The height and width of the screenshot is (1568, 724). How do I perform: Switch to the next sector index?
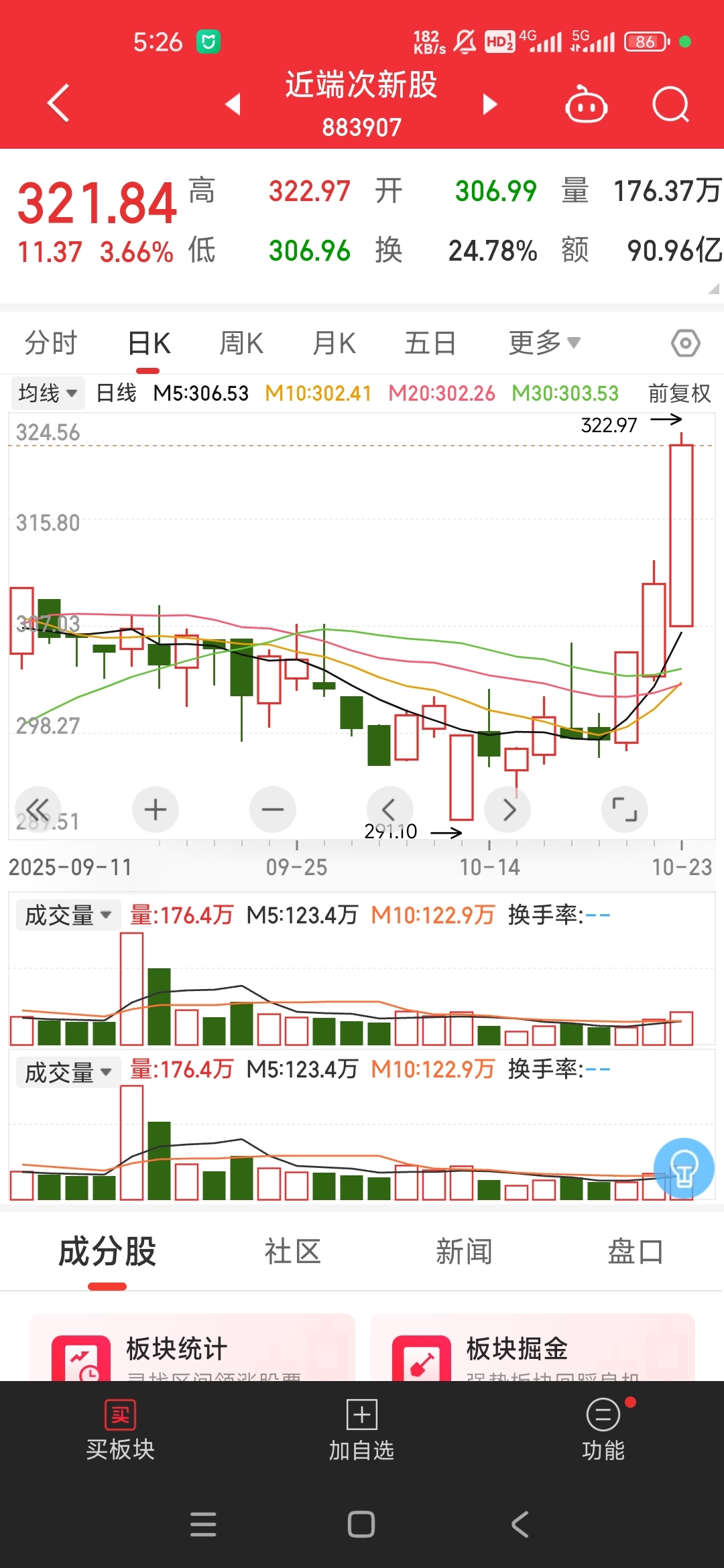click(x=490, y=105)
